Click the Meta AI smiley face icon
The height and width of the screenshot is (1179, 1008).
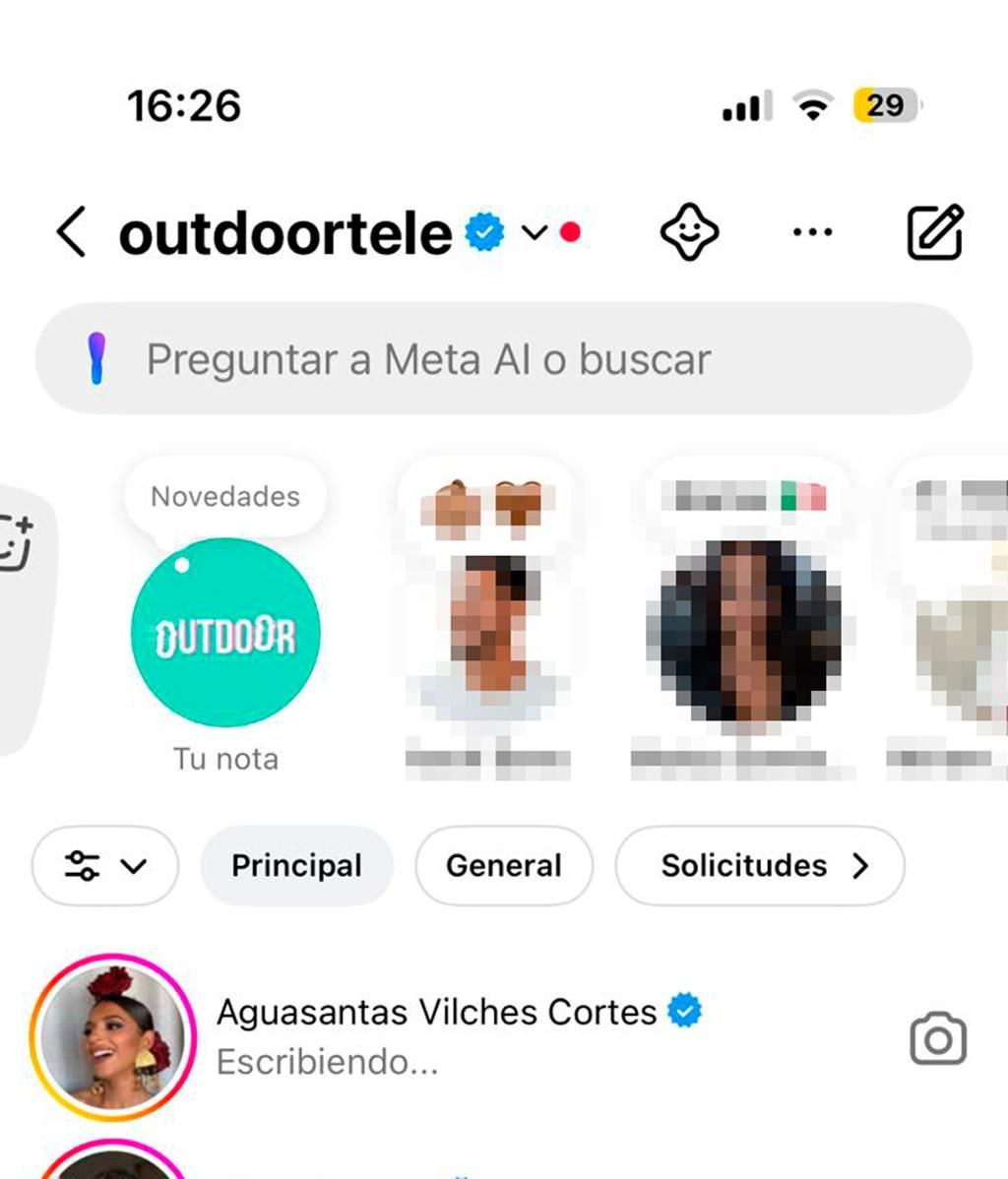(690, 231)
